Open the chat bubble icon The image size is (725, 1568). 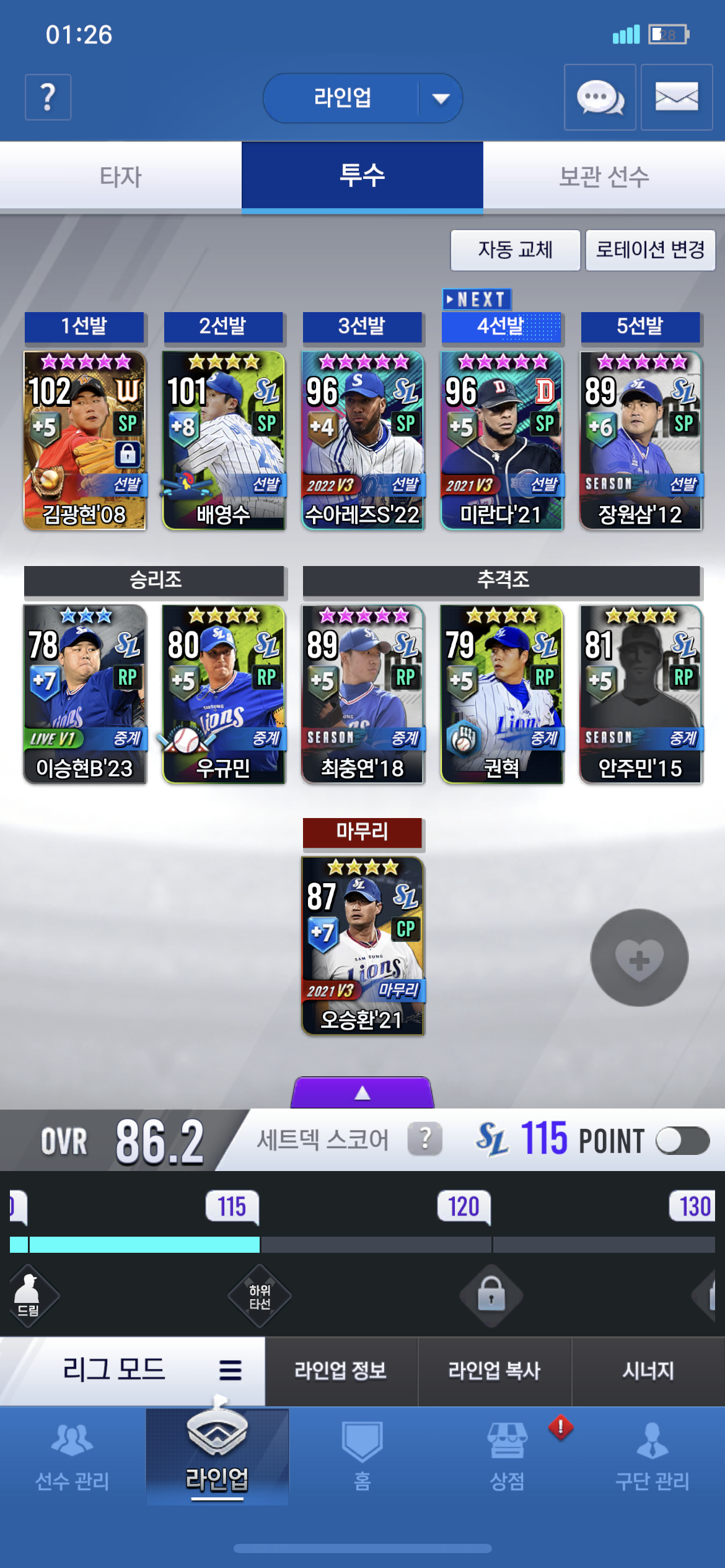coord(599,97)
